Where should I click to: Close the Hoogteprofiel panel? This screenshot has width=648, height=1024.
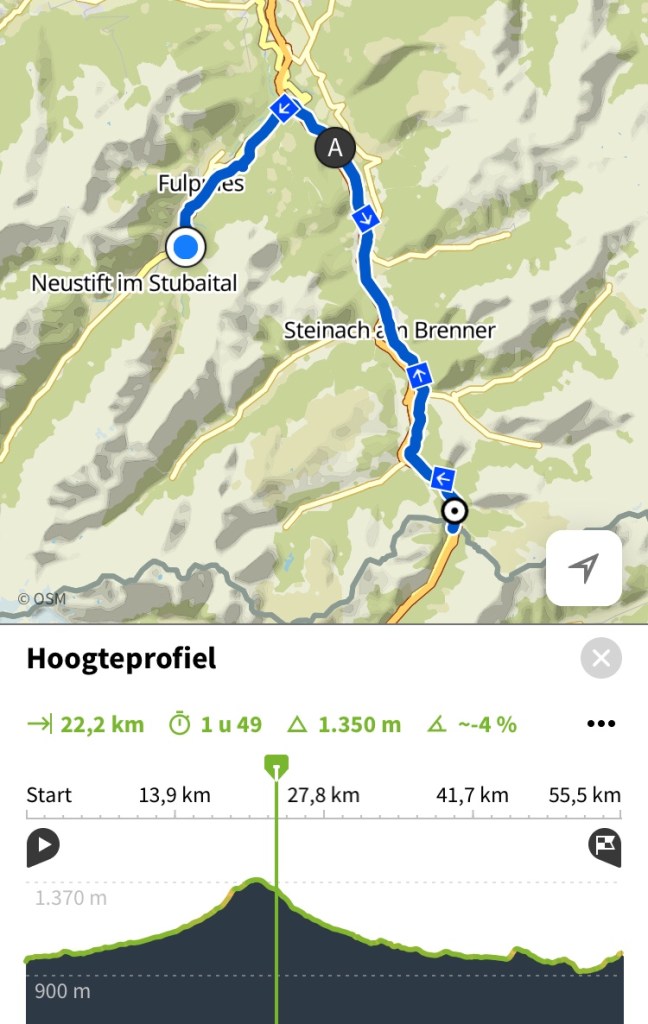tap(601, 659)
